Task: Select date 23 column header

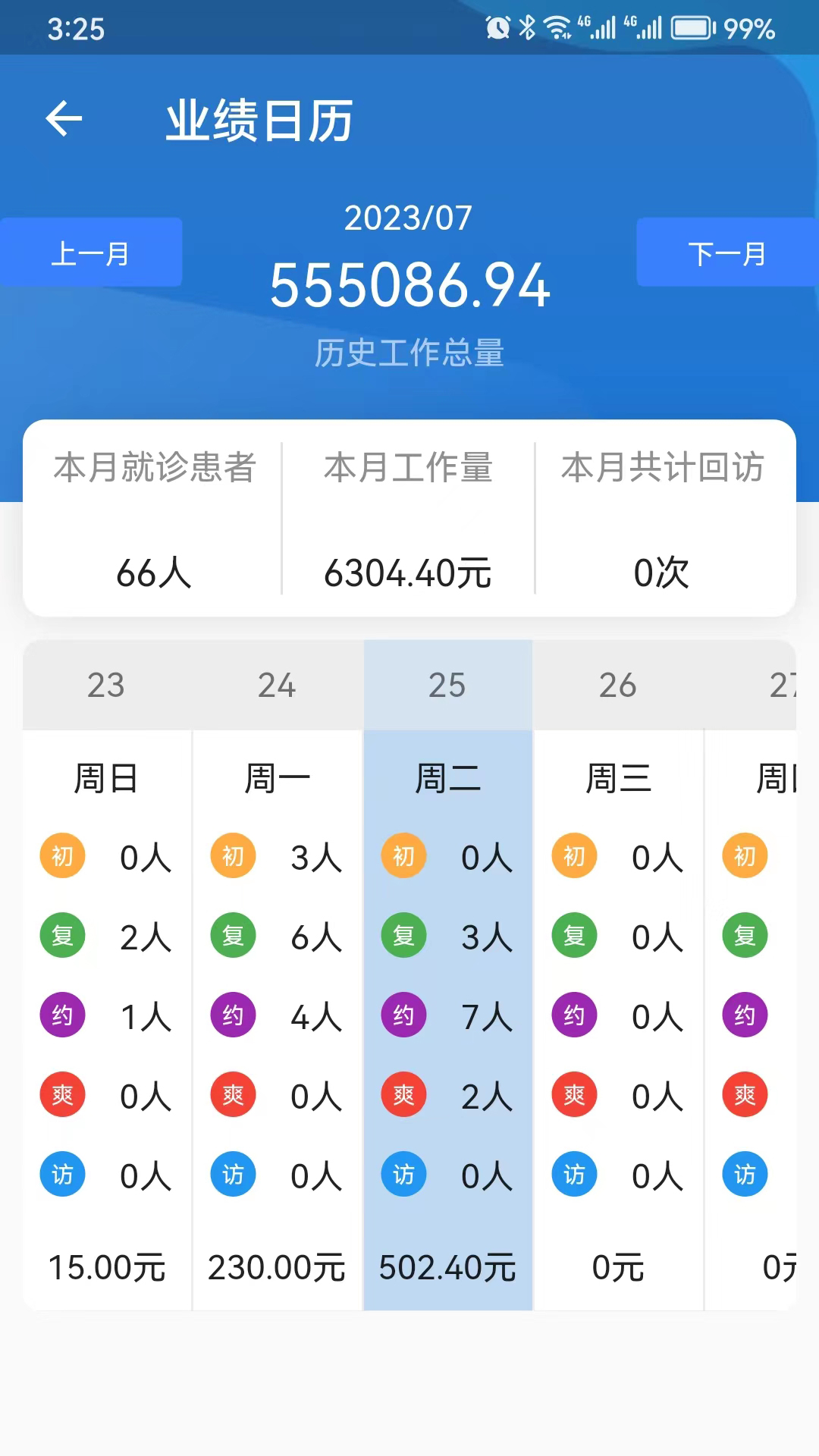Action: [106, 685]
